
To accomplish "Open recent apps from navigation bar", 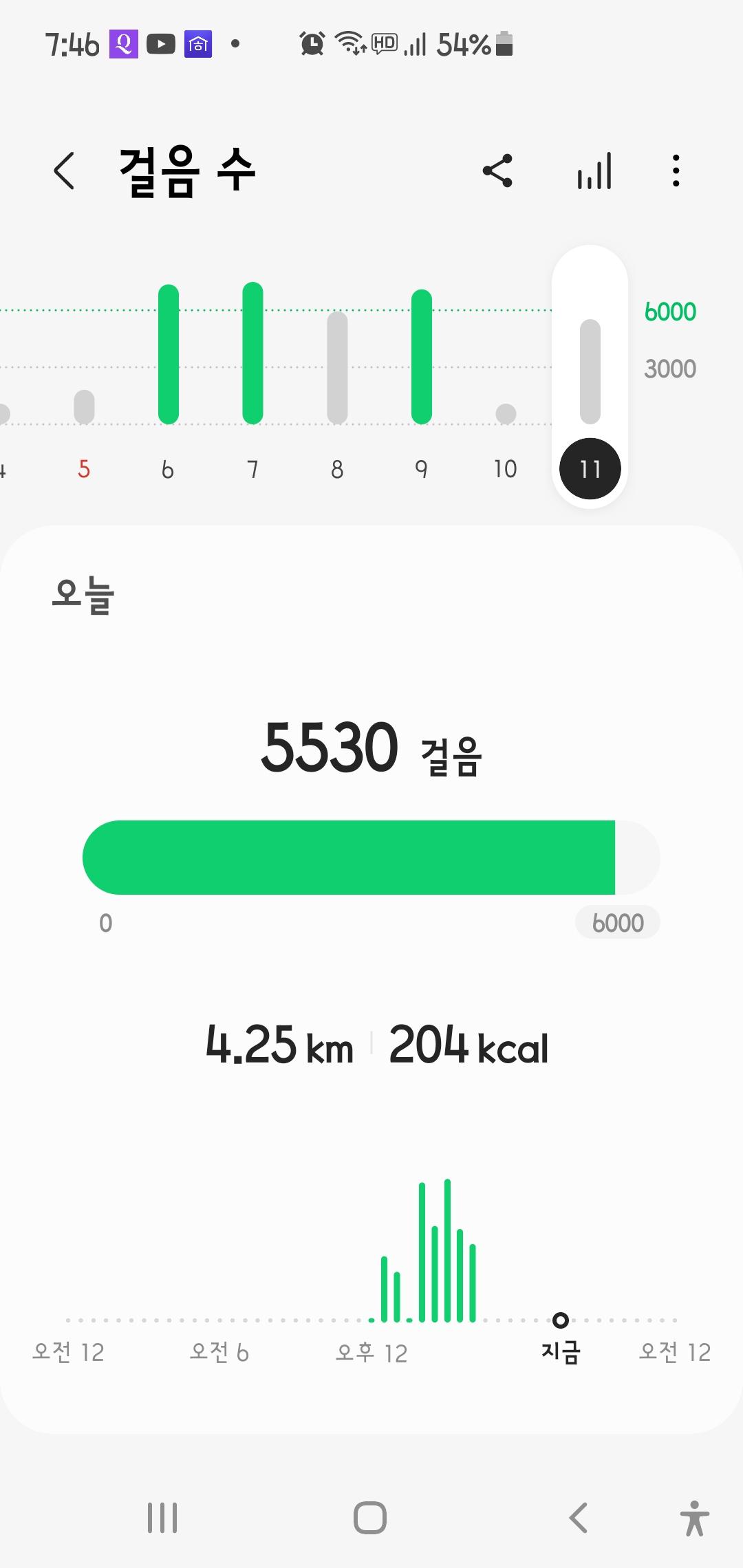I will click(162, 1518).
